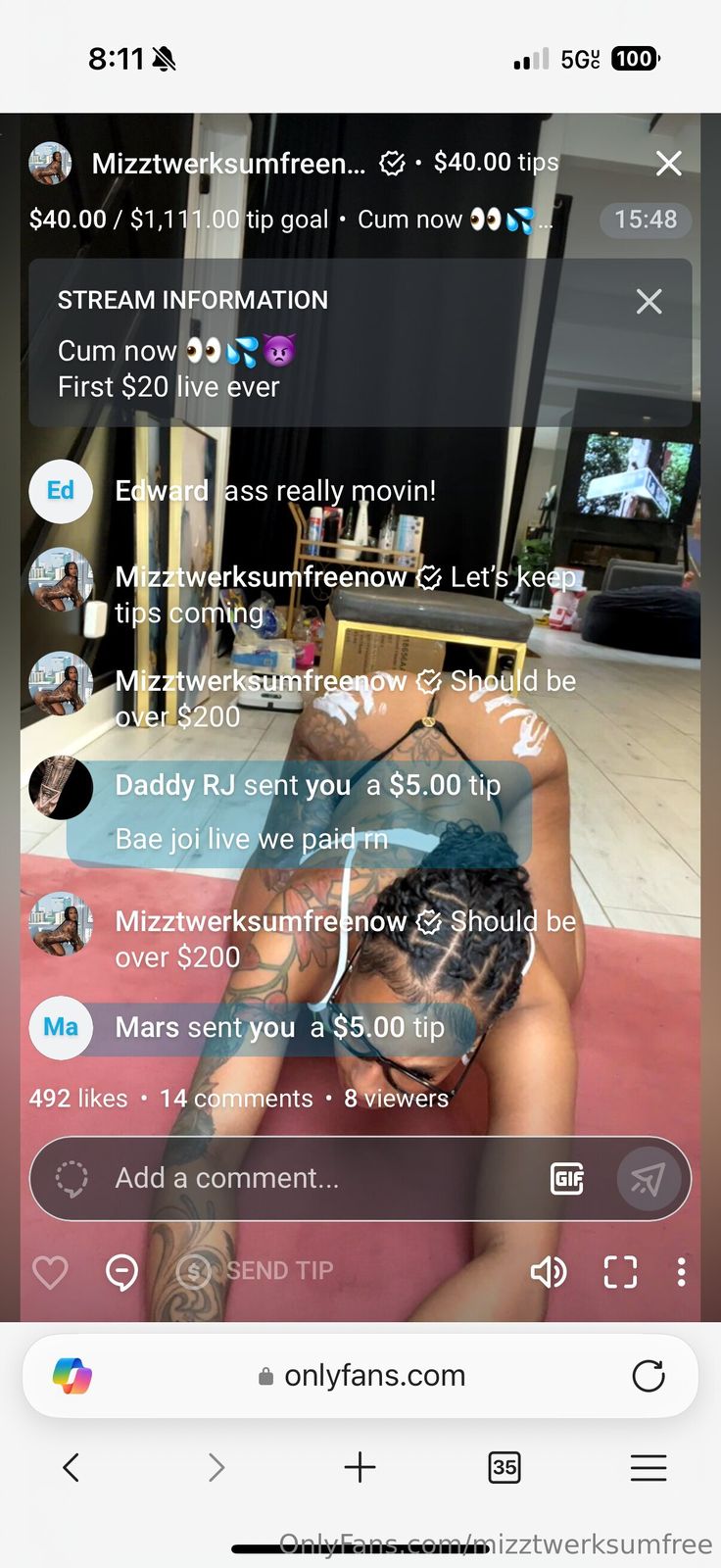Reload the onlyfans.com page
Viewport: 721px width, 1568px height.
coord(648,1376)
